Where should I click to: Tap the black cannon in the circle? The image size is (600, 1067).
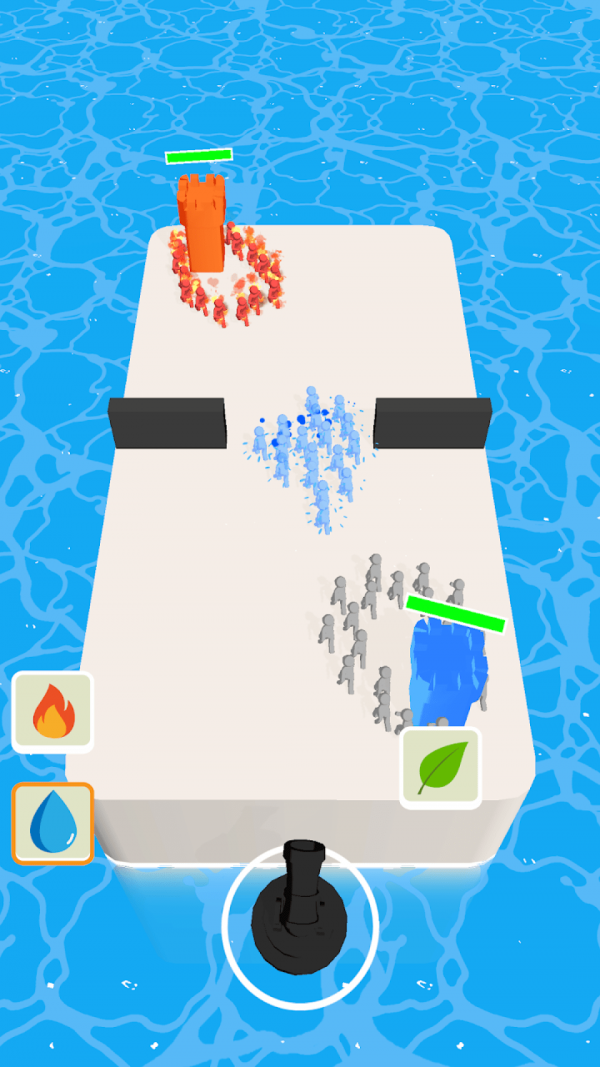[x=299, y=910]
